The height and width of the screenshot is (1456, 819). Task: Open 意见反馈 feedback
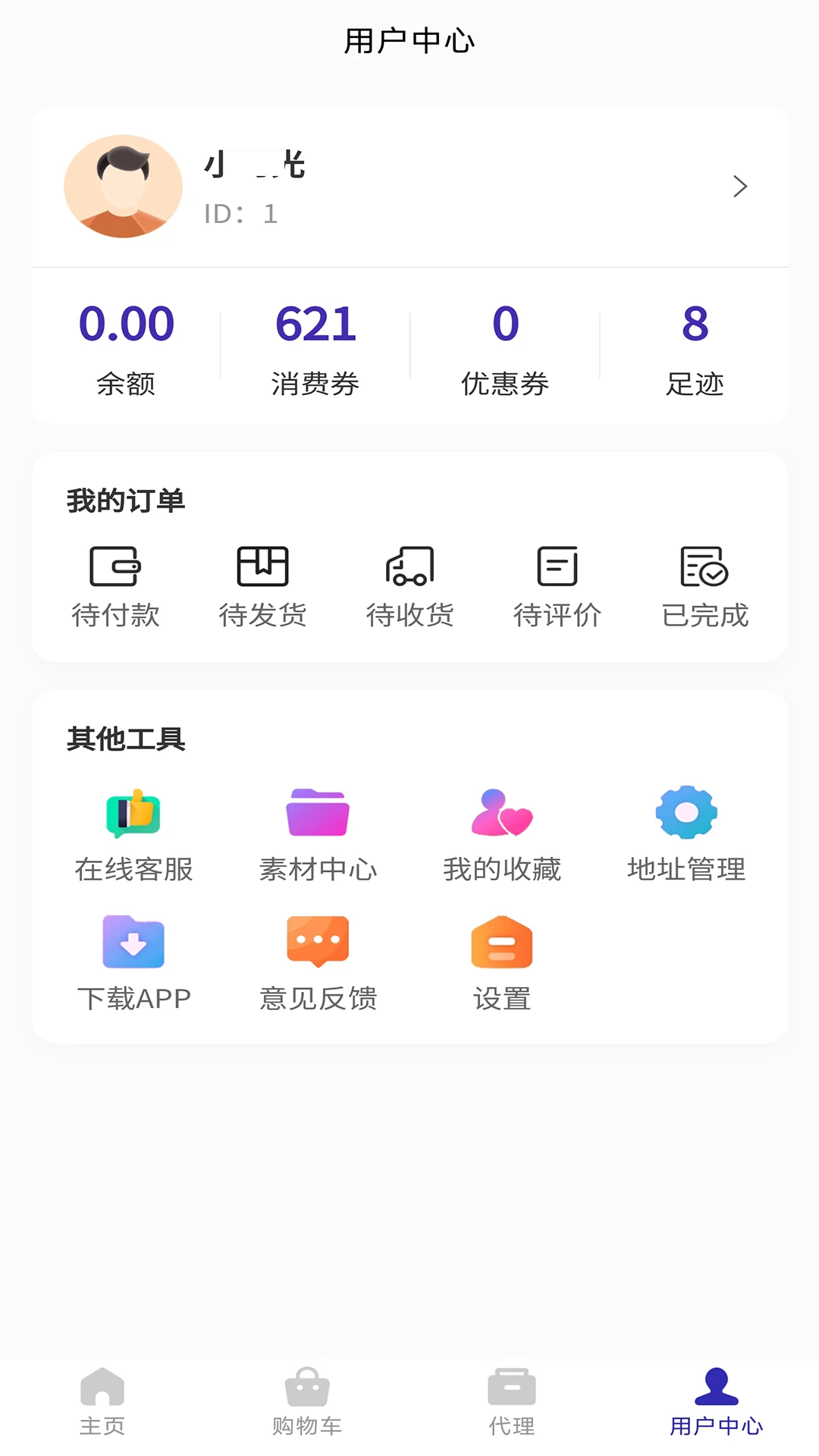318,963
